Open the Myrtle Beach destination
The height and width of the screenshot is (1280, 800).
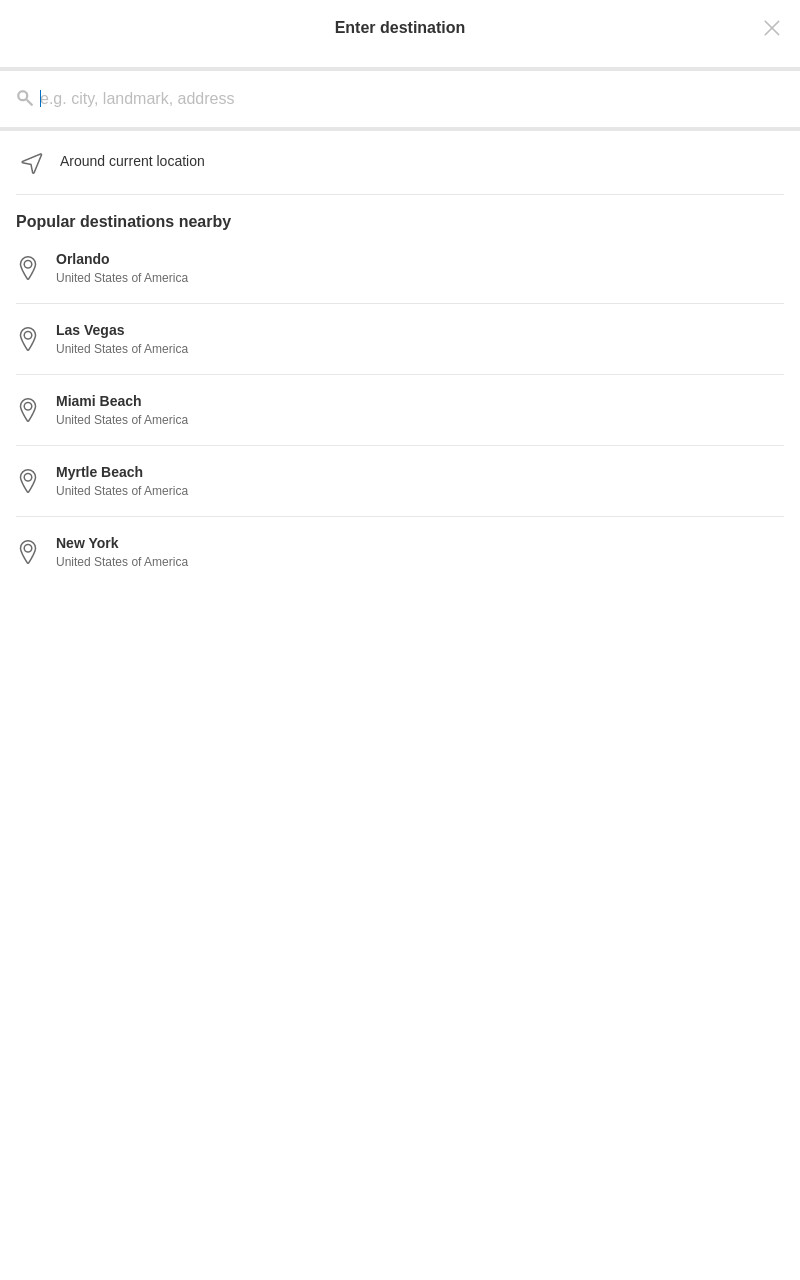(x=400, y=481)
